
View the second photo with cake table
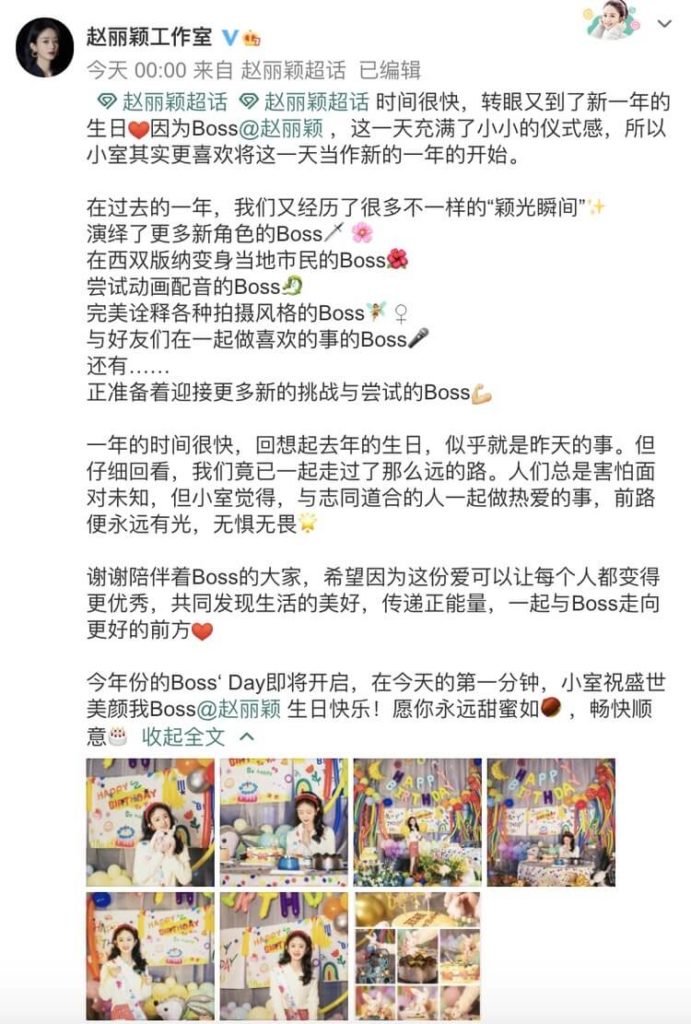coord(284,821)
